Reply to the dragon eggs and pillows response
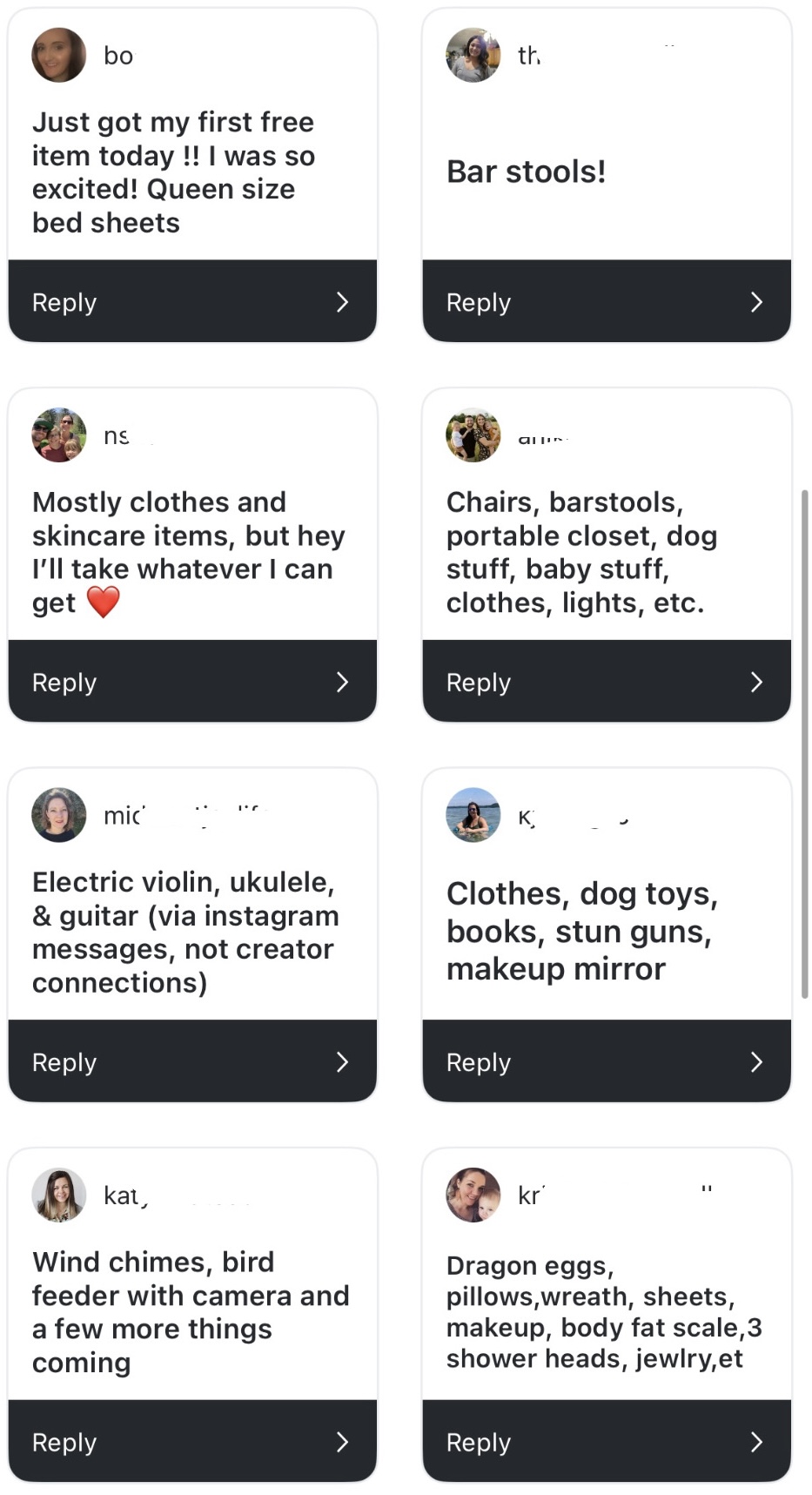 point(606,1441)
